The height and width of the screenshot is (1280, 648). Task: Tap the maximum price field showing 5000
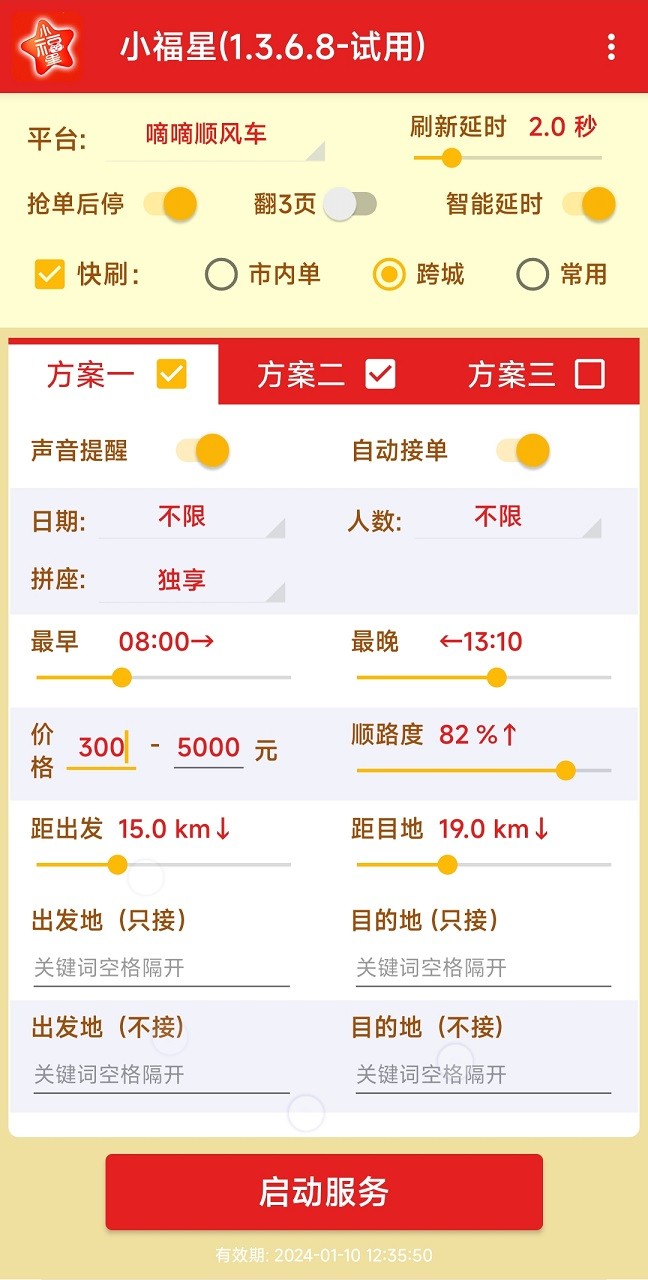tap(208, 748)
